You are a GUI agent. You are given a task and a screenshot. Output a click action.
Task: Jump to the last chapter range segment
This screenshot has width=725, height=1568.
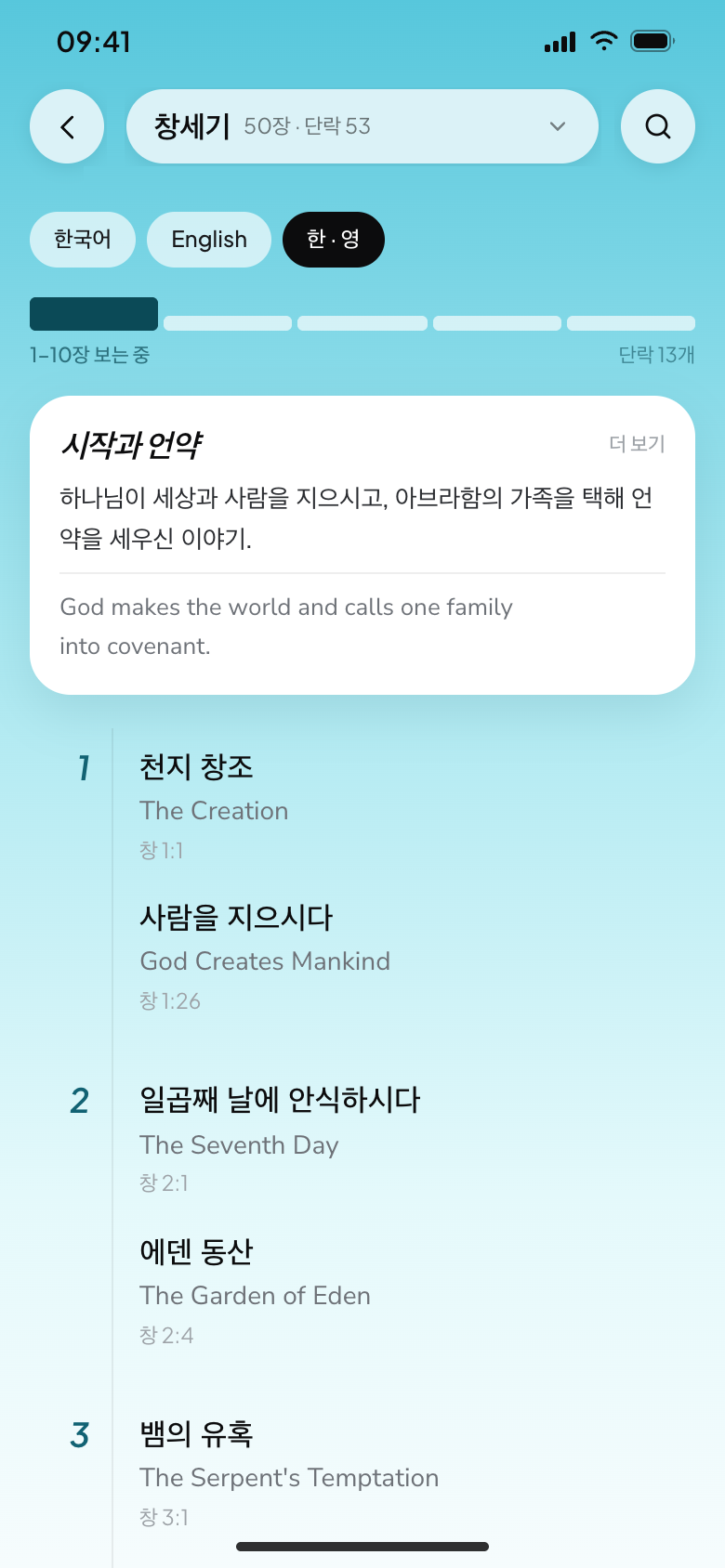(x=631, y=323)
